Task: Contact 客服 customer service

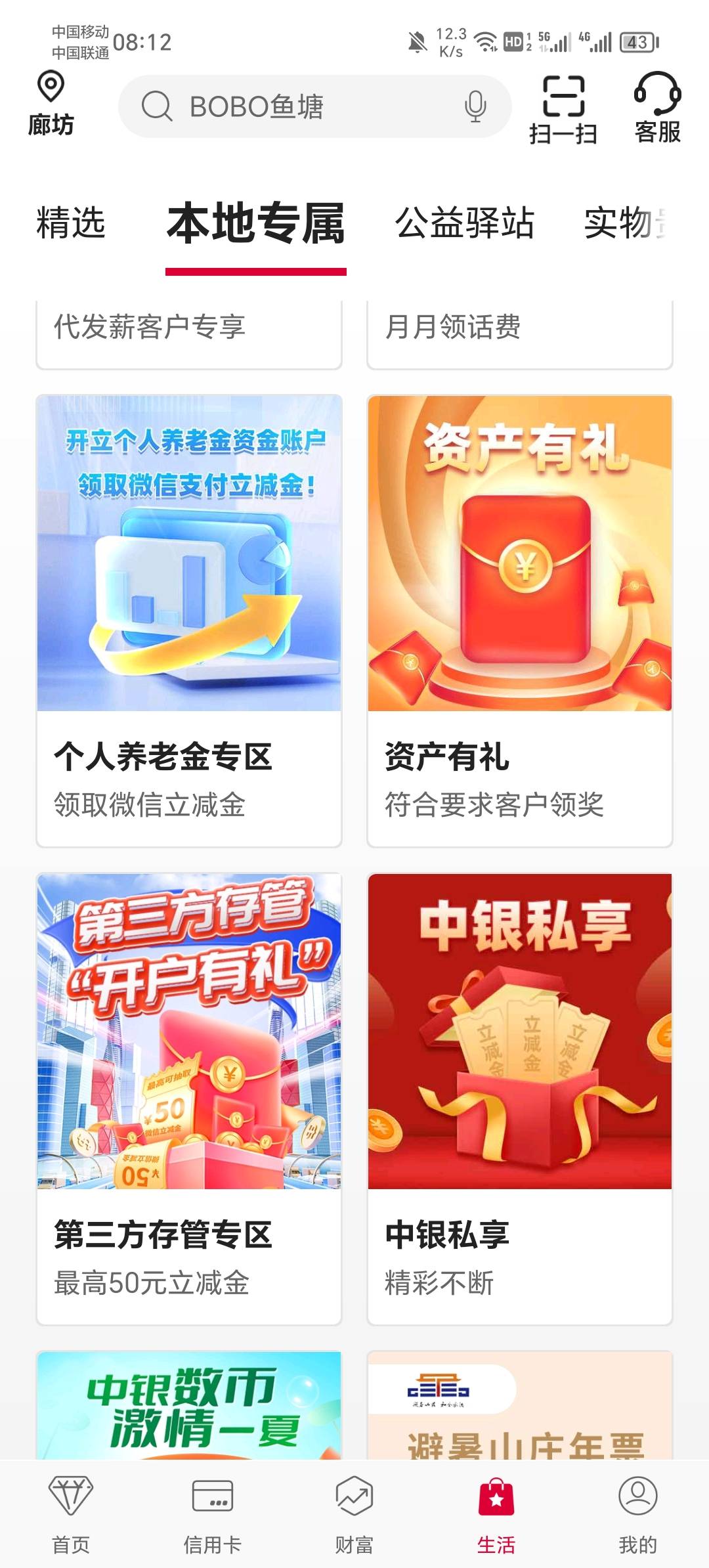Action: click(x=657, y=108)
